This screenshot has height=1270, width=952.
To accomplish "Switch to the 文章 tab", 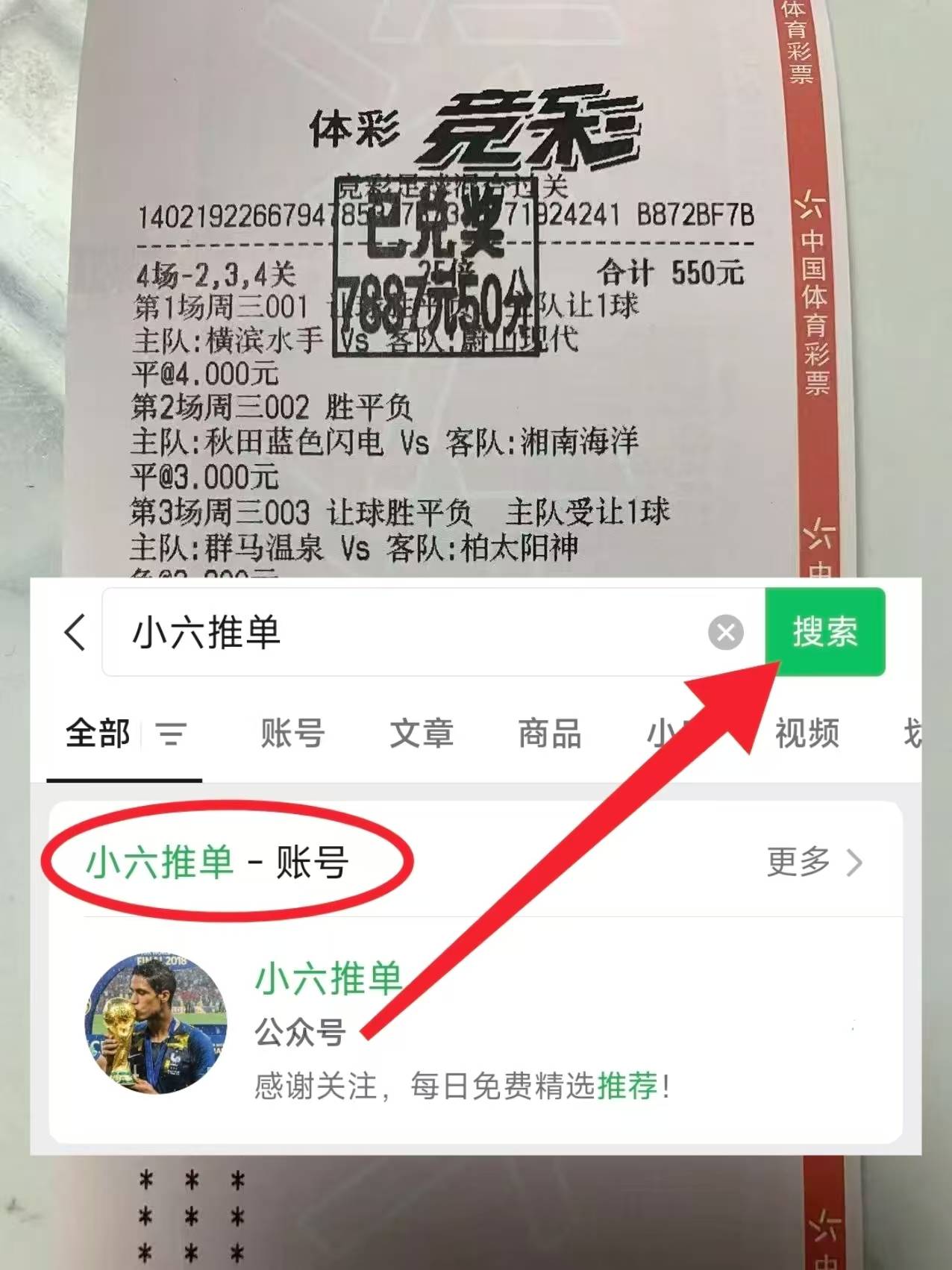I will click(422, 734).
